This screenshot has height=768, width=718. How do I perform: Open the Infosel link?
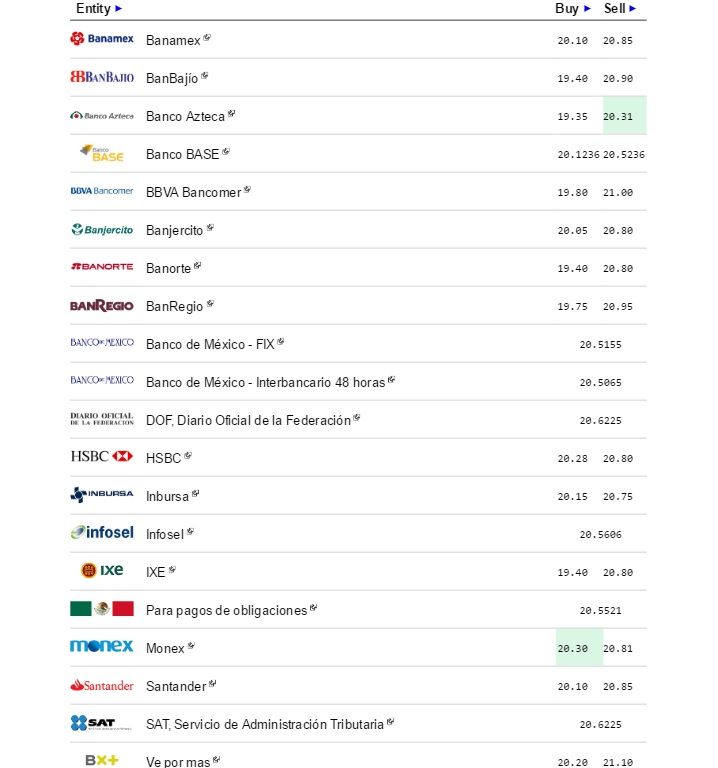pyautogui.click(x=165, y=534)
